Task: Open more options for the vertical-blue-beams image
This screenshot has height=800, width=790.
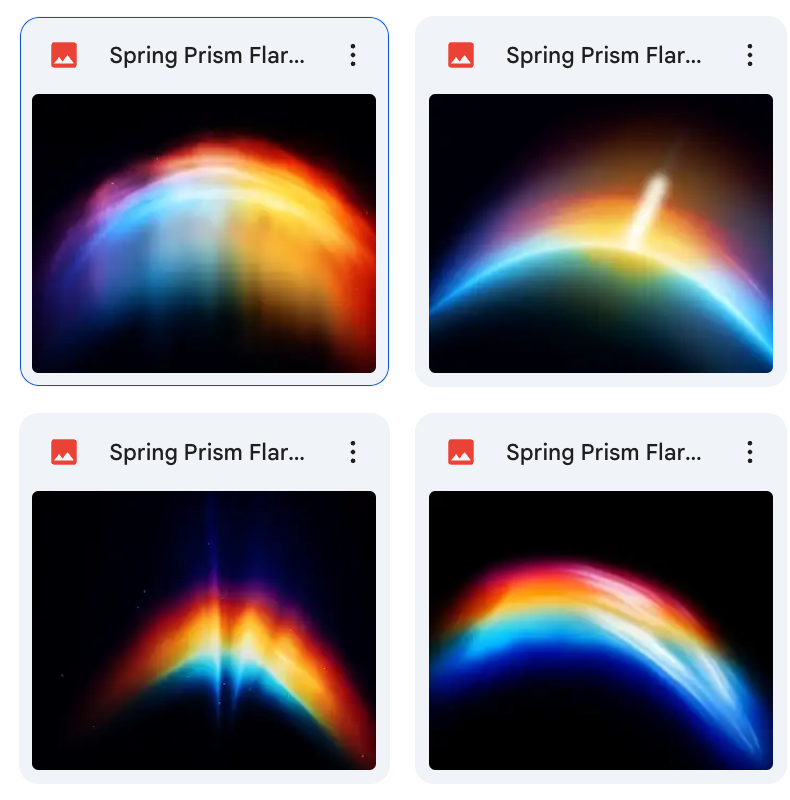Action: (353, 452)
